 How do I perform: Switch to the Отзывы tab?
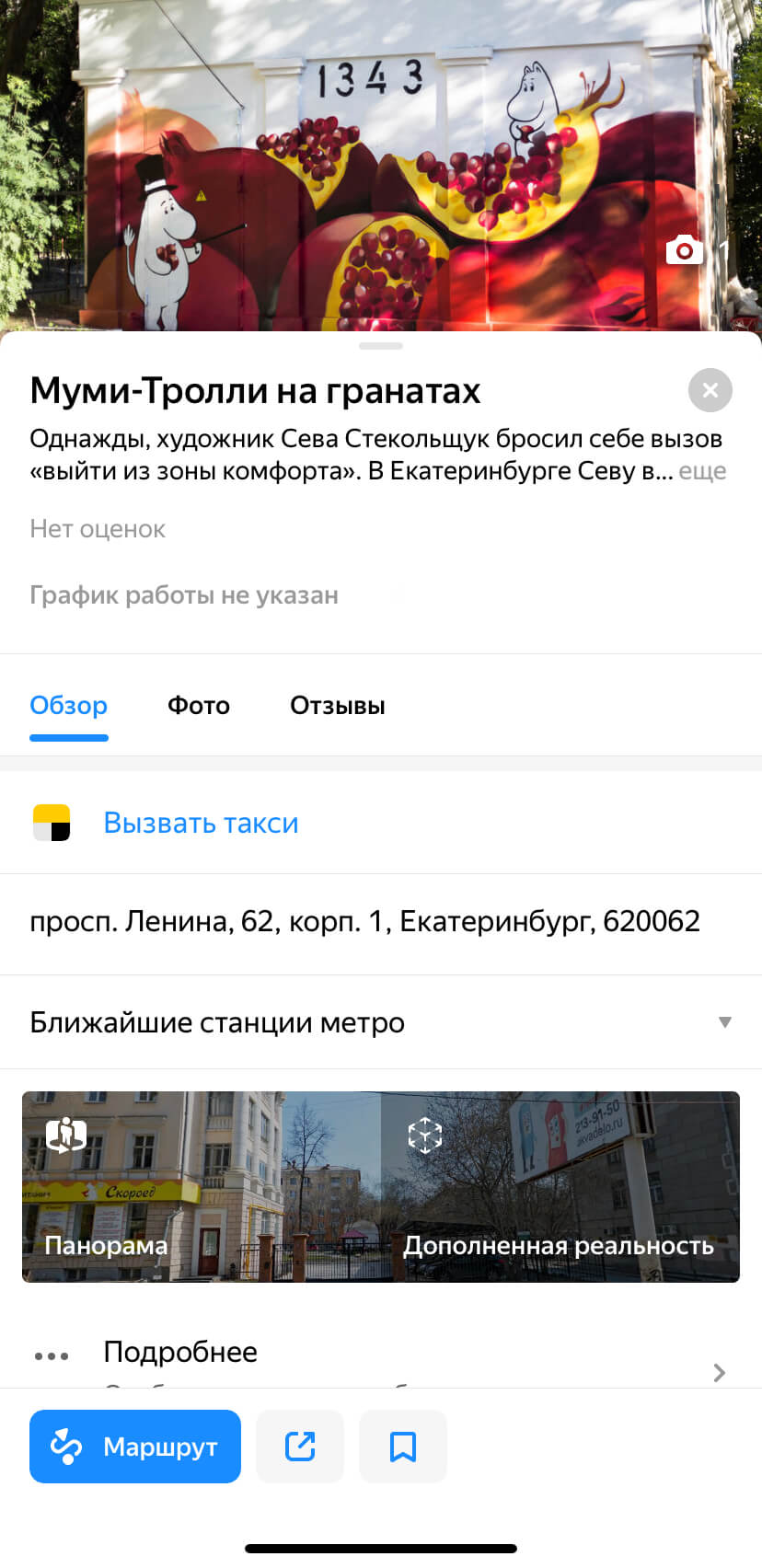(337, 706)
